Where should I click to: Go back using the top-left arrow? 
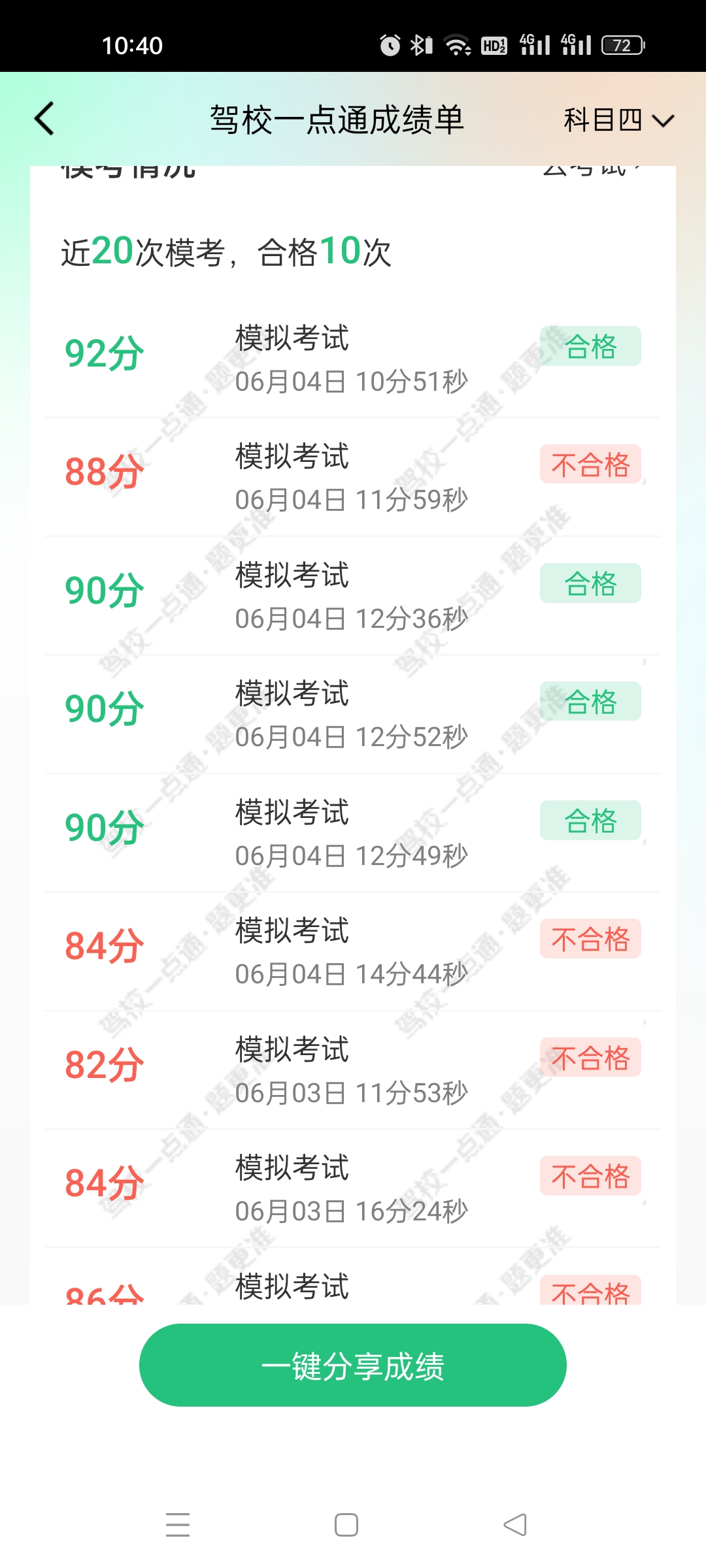pyautogui.click(x=44, y=119)
